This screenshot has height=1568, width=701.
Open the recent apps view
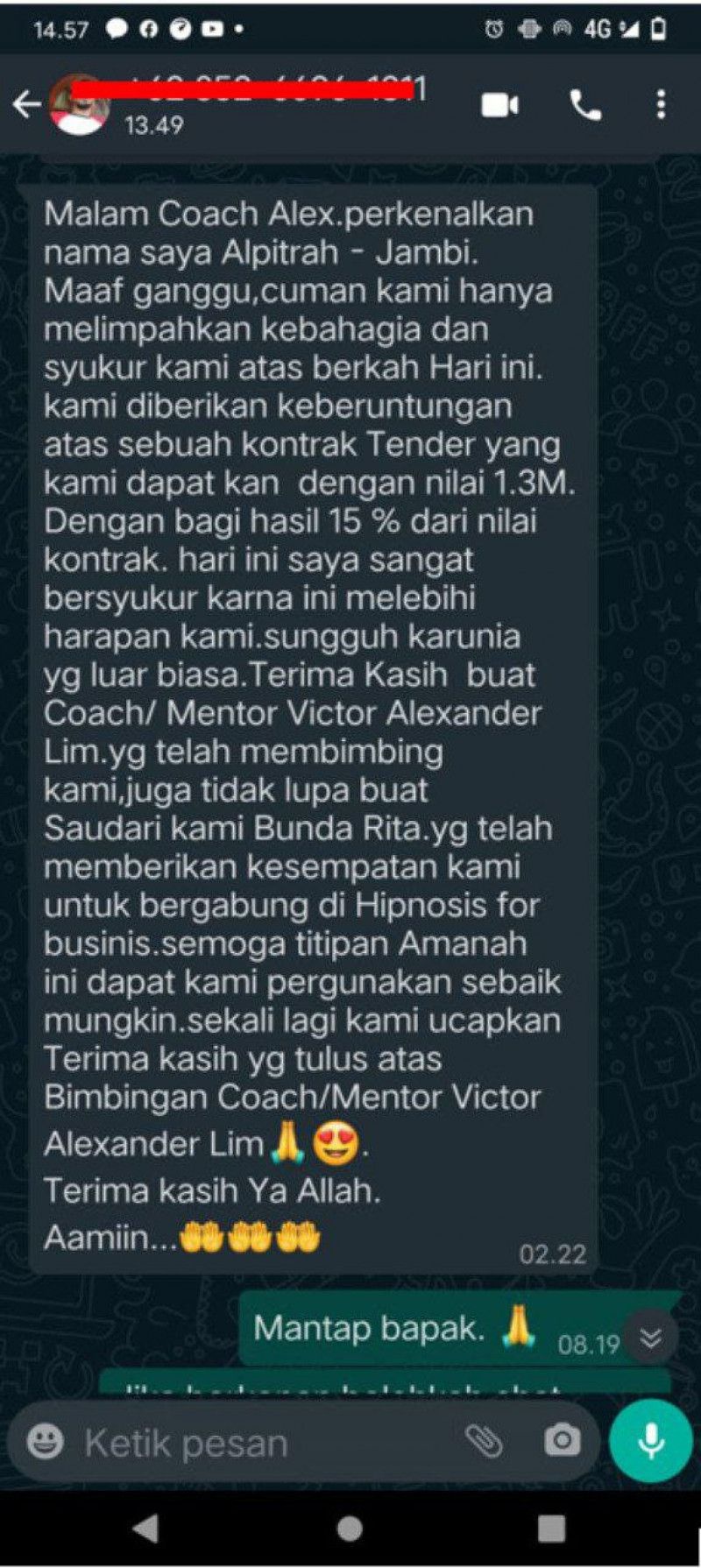pyautogui.click(x=551, y=1529)
